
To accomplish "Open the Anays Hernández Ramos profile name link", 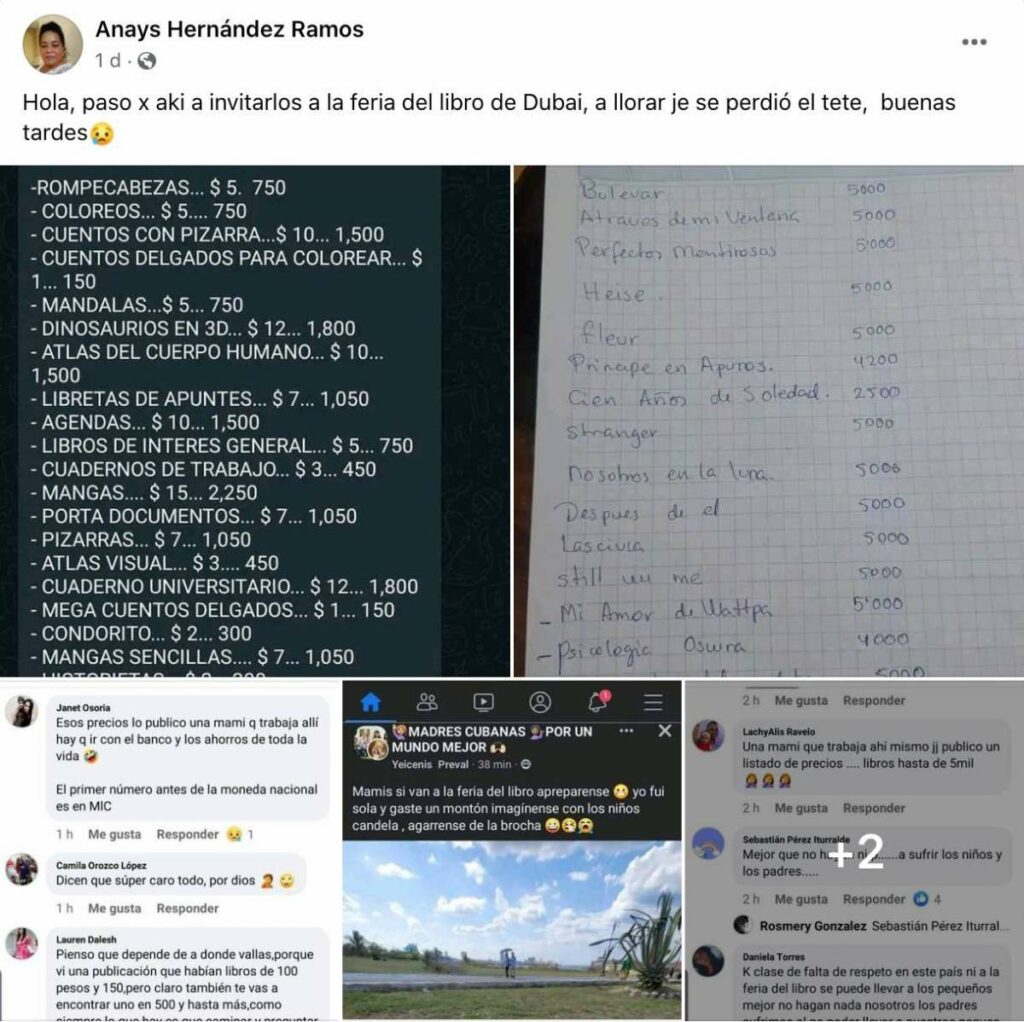I will point(229,30).
